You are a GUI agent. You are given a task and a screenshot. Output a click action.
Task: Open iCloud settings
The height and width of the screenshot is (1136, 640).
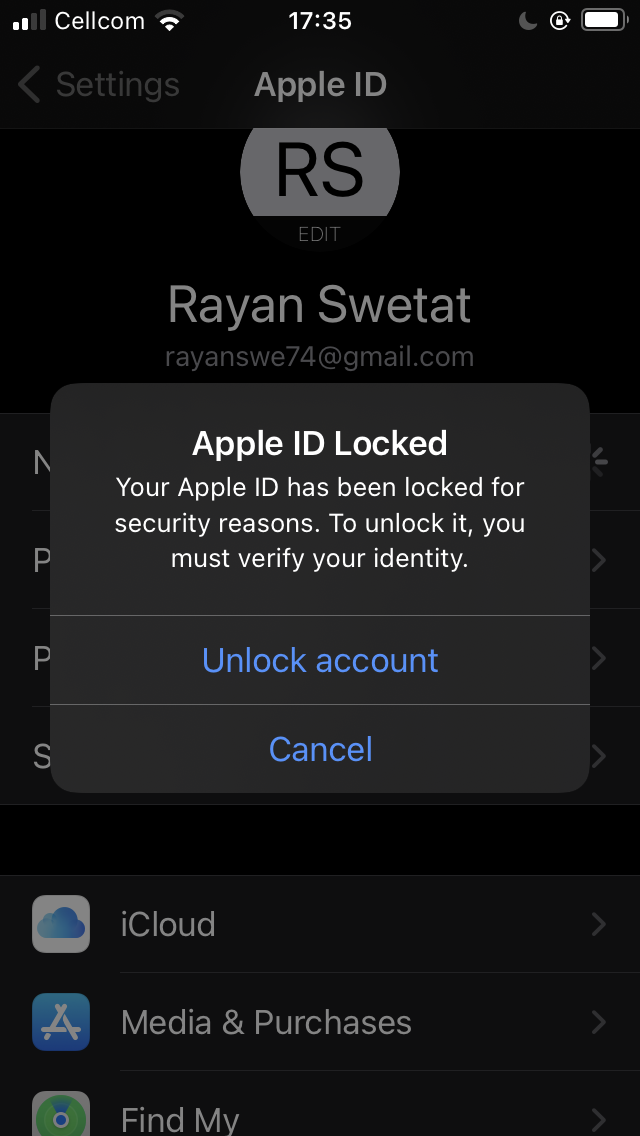click(320, 924)
